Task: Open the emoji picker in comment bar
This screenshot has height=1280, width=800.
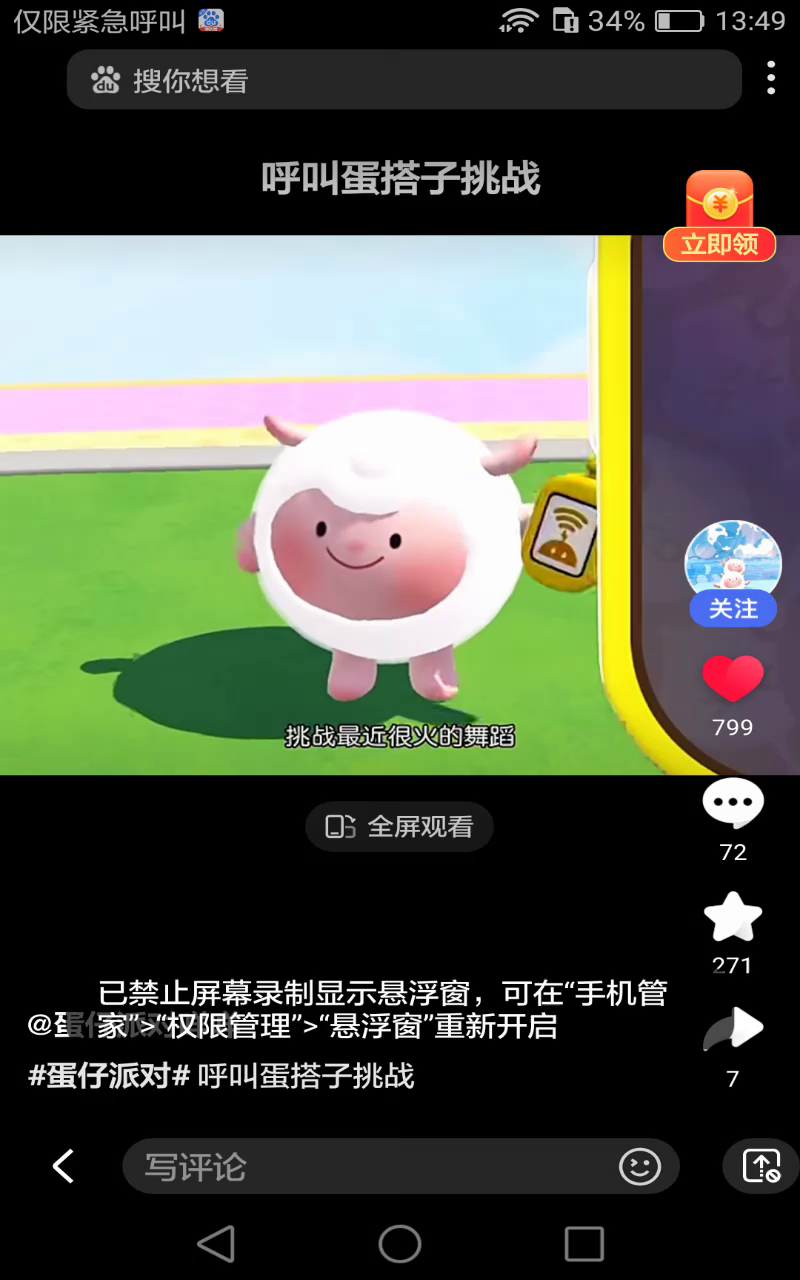Action: pyautogui.click(x=640, y=1166)
